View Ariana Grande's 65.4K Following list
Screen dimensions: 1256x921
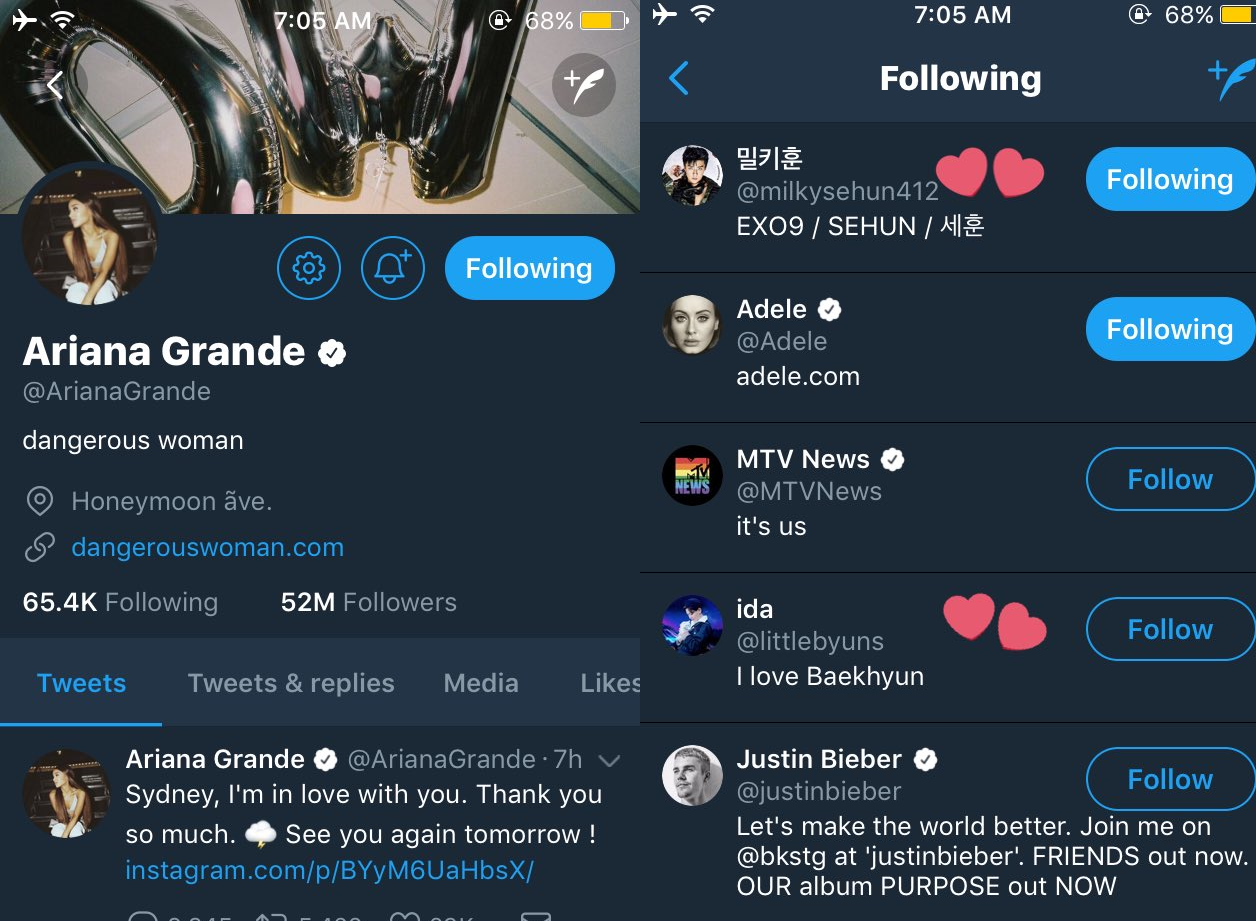tap(120, 602)
